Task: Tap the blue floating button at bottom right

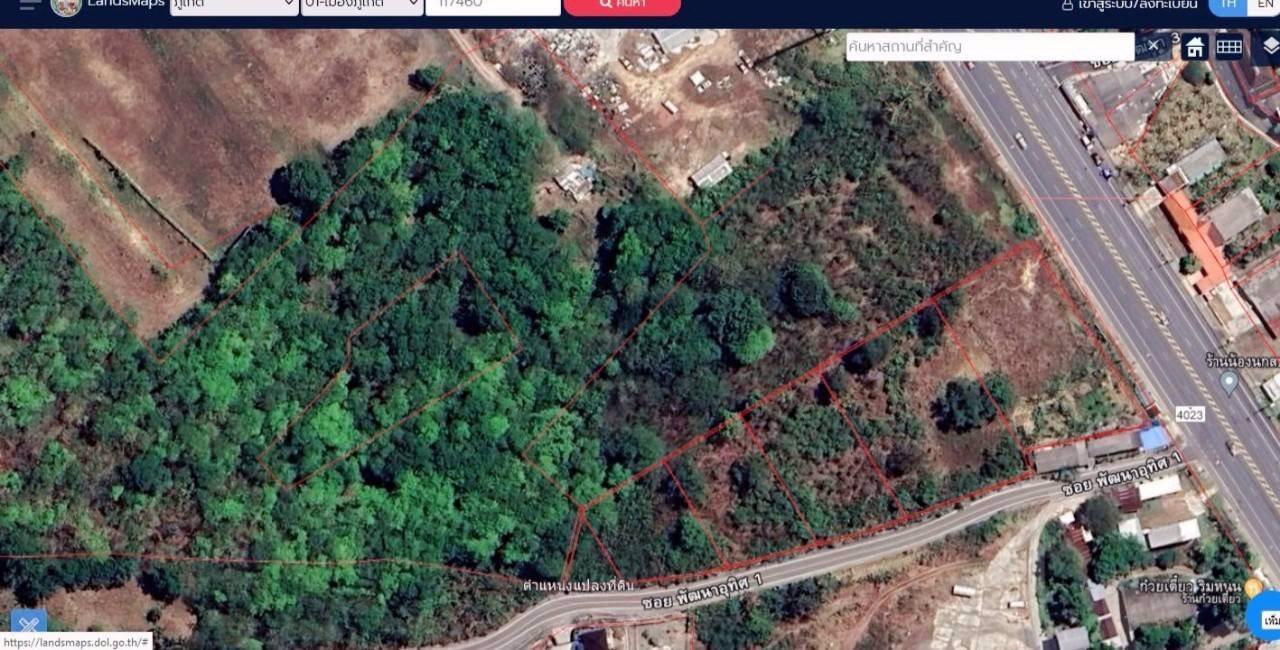Action: pos(1266,620)
